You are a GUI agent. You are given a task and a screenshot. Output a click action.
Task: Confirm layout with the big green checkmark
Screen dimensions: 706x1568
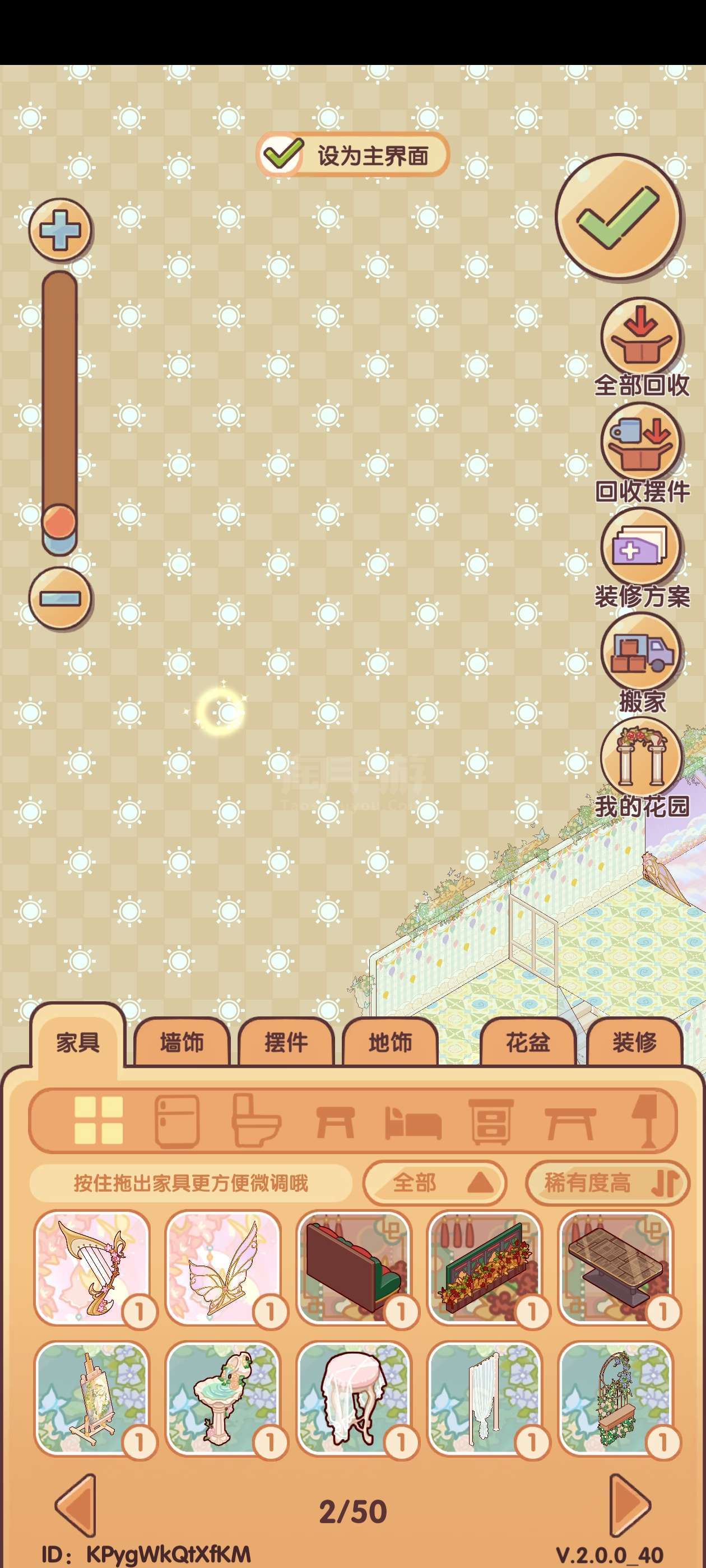pyautogui.click(x=618, y=217)
